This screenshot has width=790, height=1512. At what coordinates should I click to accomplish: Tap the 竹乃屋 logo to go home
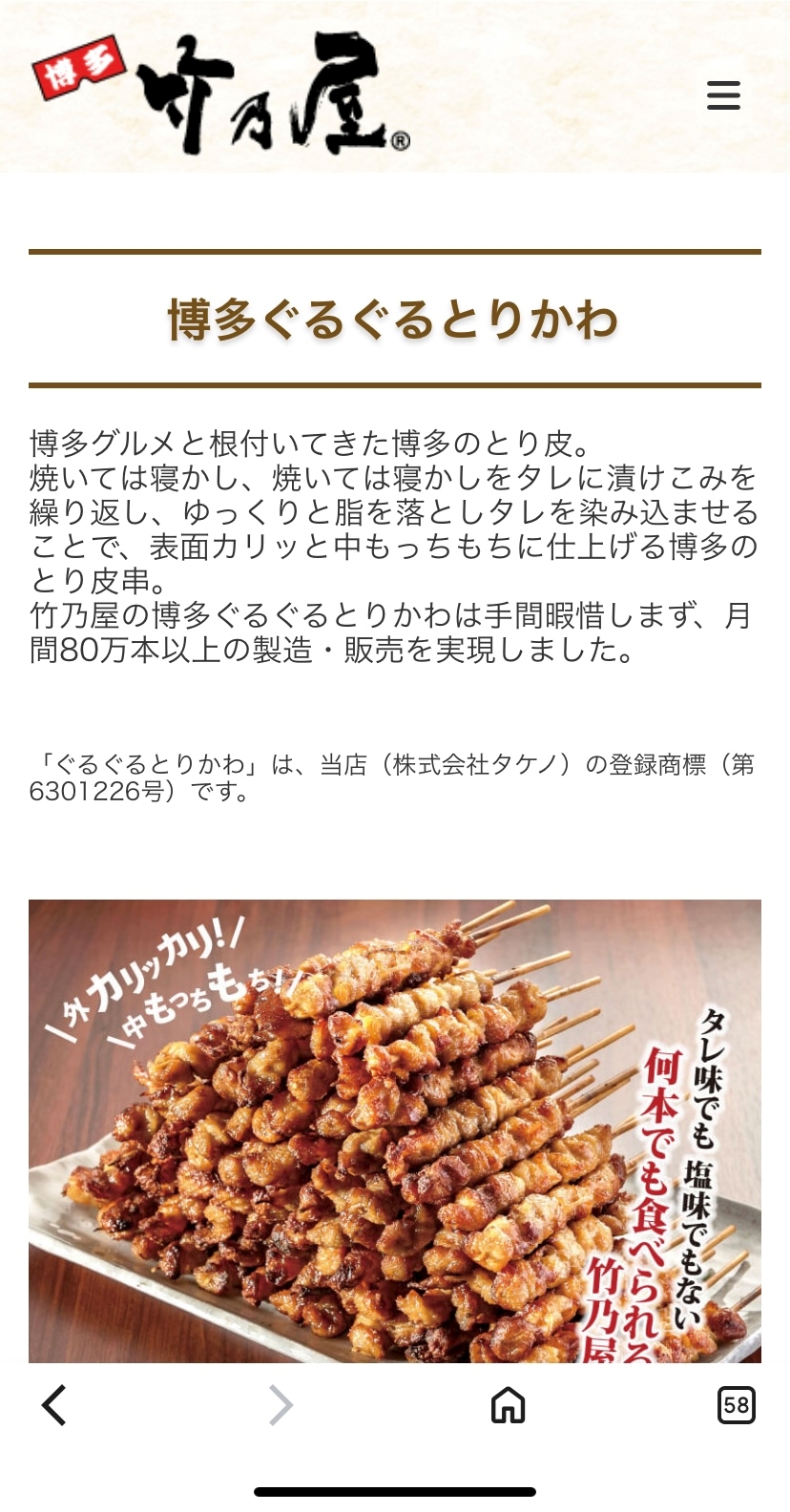tap(222, 93)
